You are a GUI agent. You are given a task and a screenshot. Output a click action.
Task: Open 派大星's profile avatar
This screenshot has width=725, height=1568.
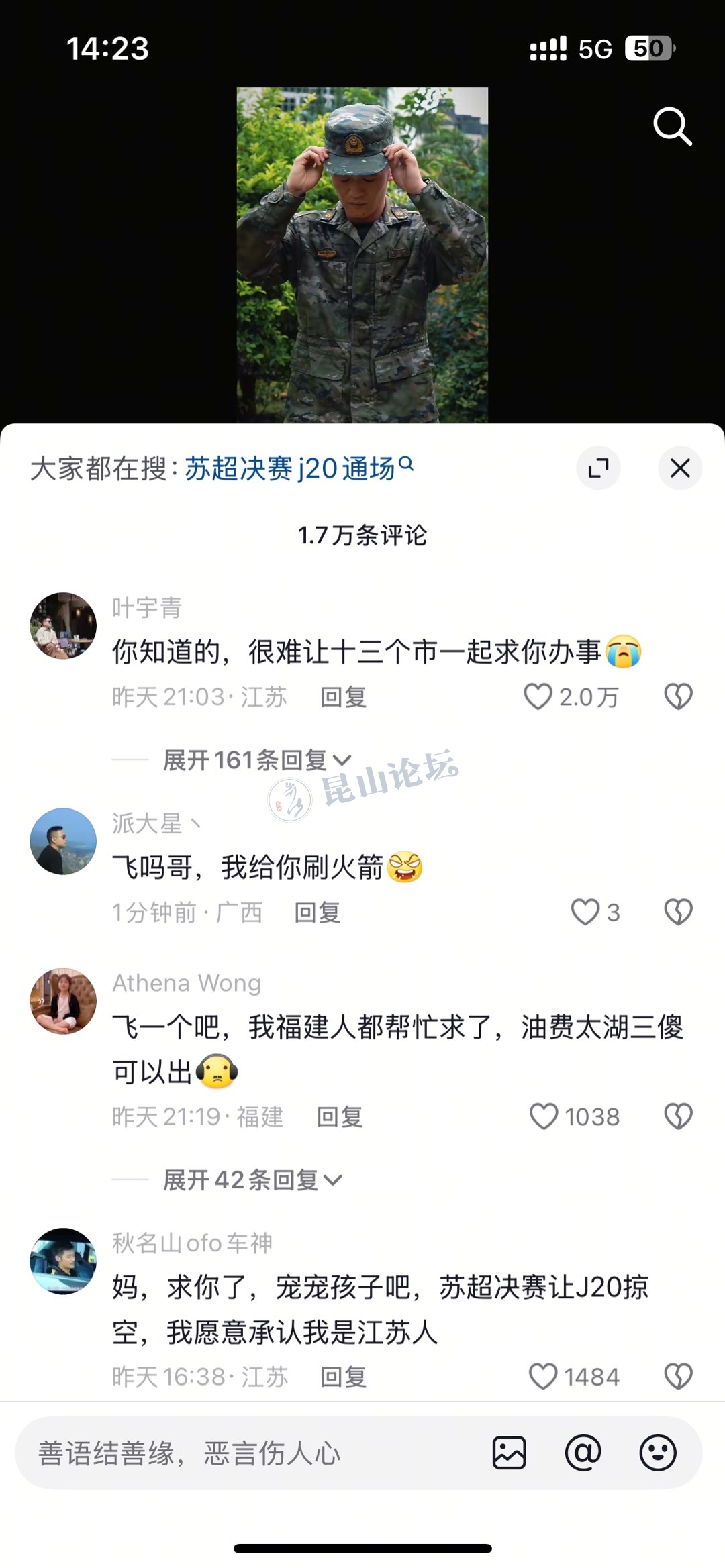[63, 841]
